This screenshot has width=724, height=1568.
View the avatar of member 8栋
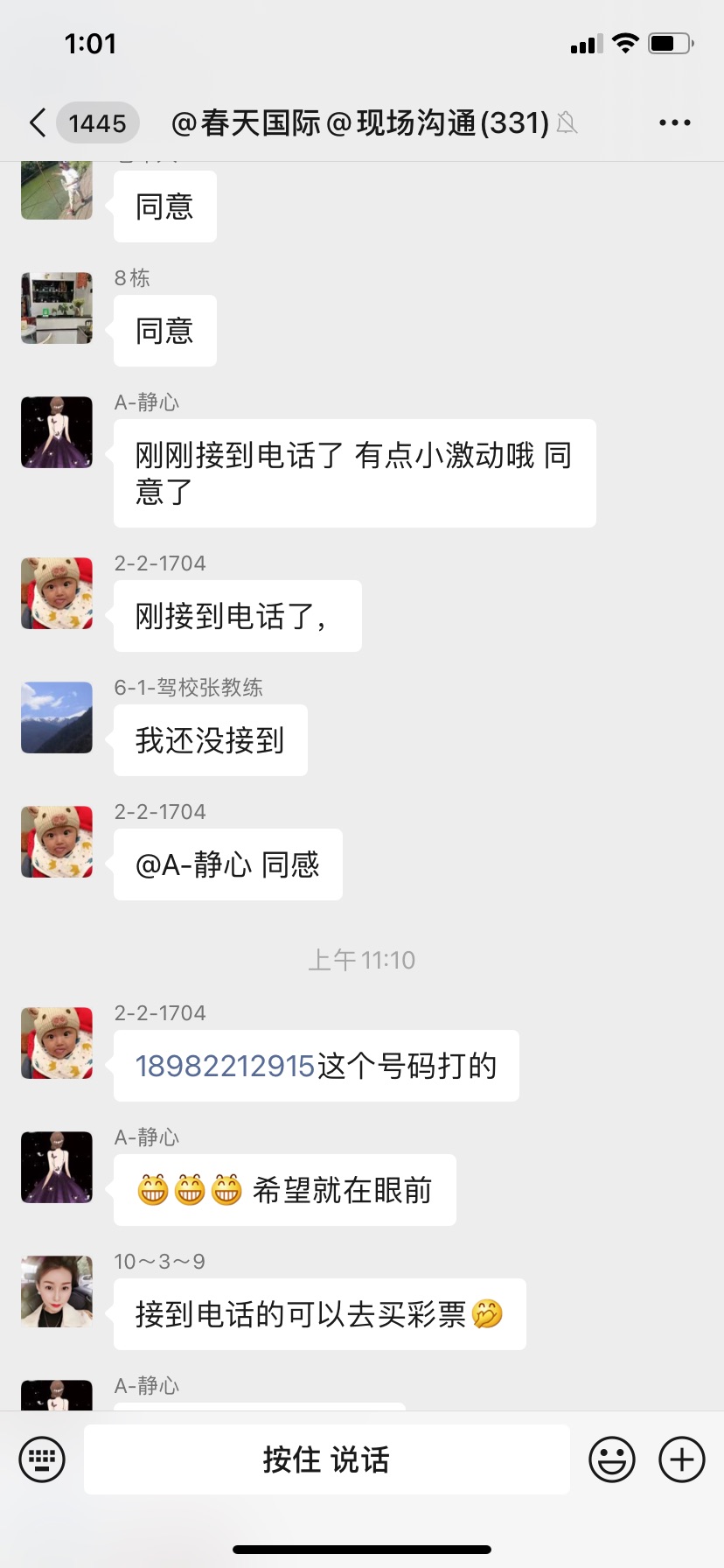coord(57,308)
